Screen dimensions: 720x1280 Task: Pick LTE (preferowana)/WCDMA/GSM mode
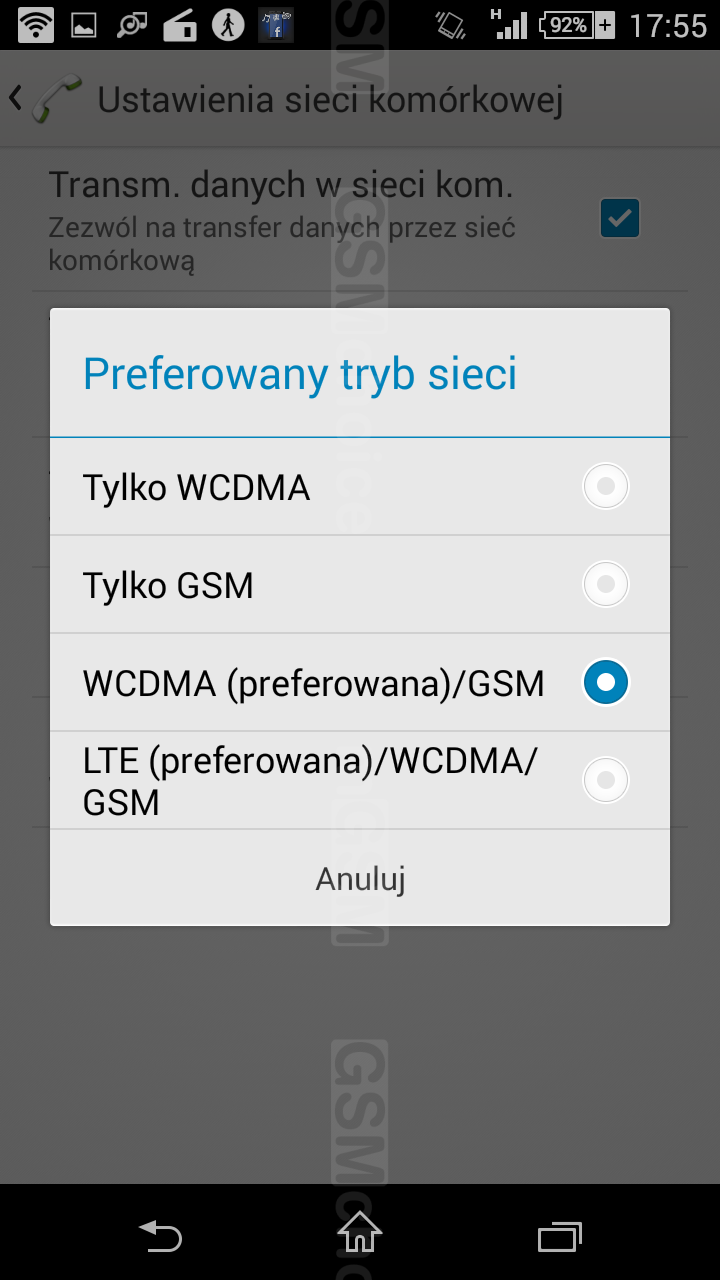(x=360, y=780)
